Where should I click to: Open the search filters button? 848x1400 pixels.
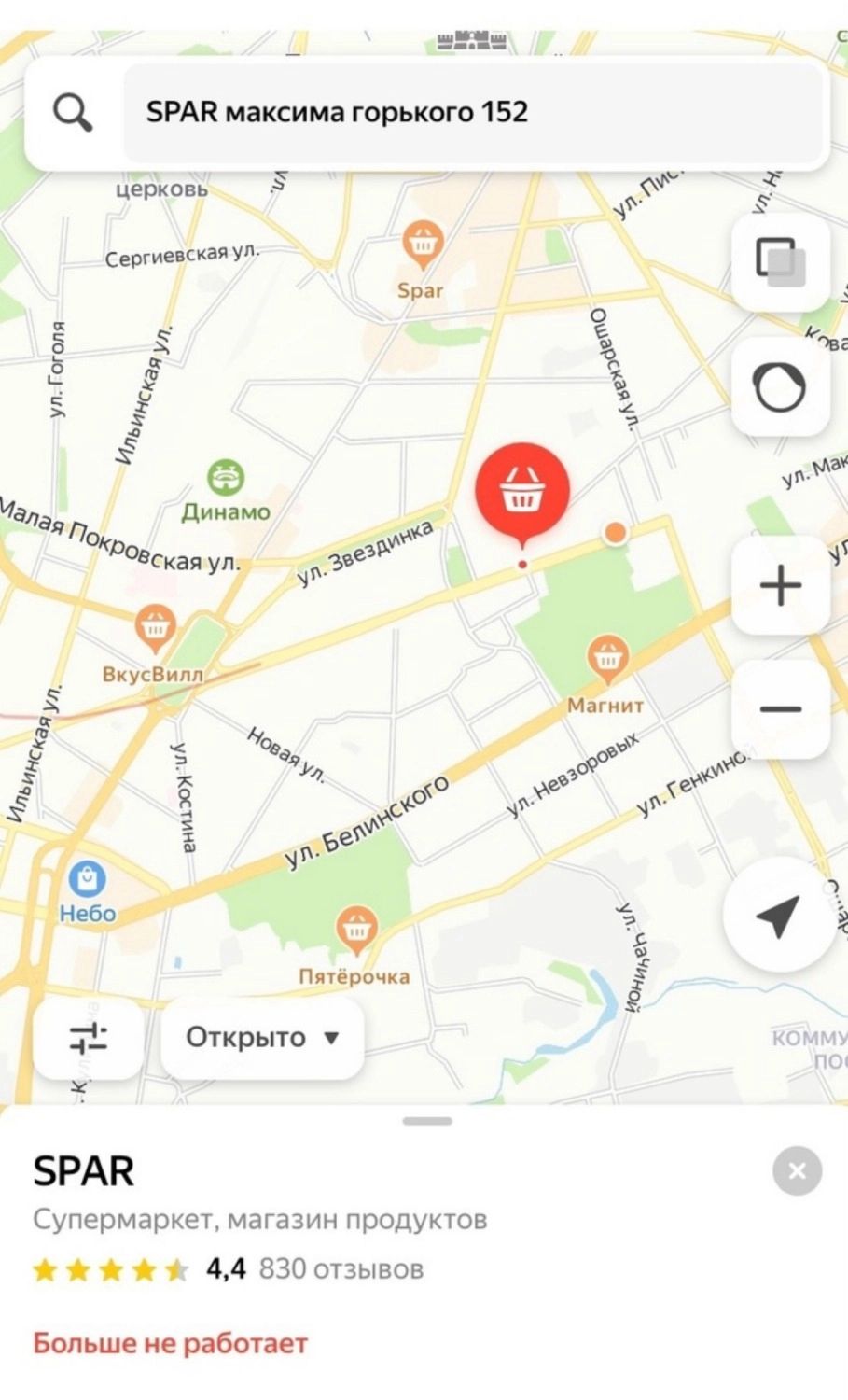[x=90, y=1038]
